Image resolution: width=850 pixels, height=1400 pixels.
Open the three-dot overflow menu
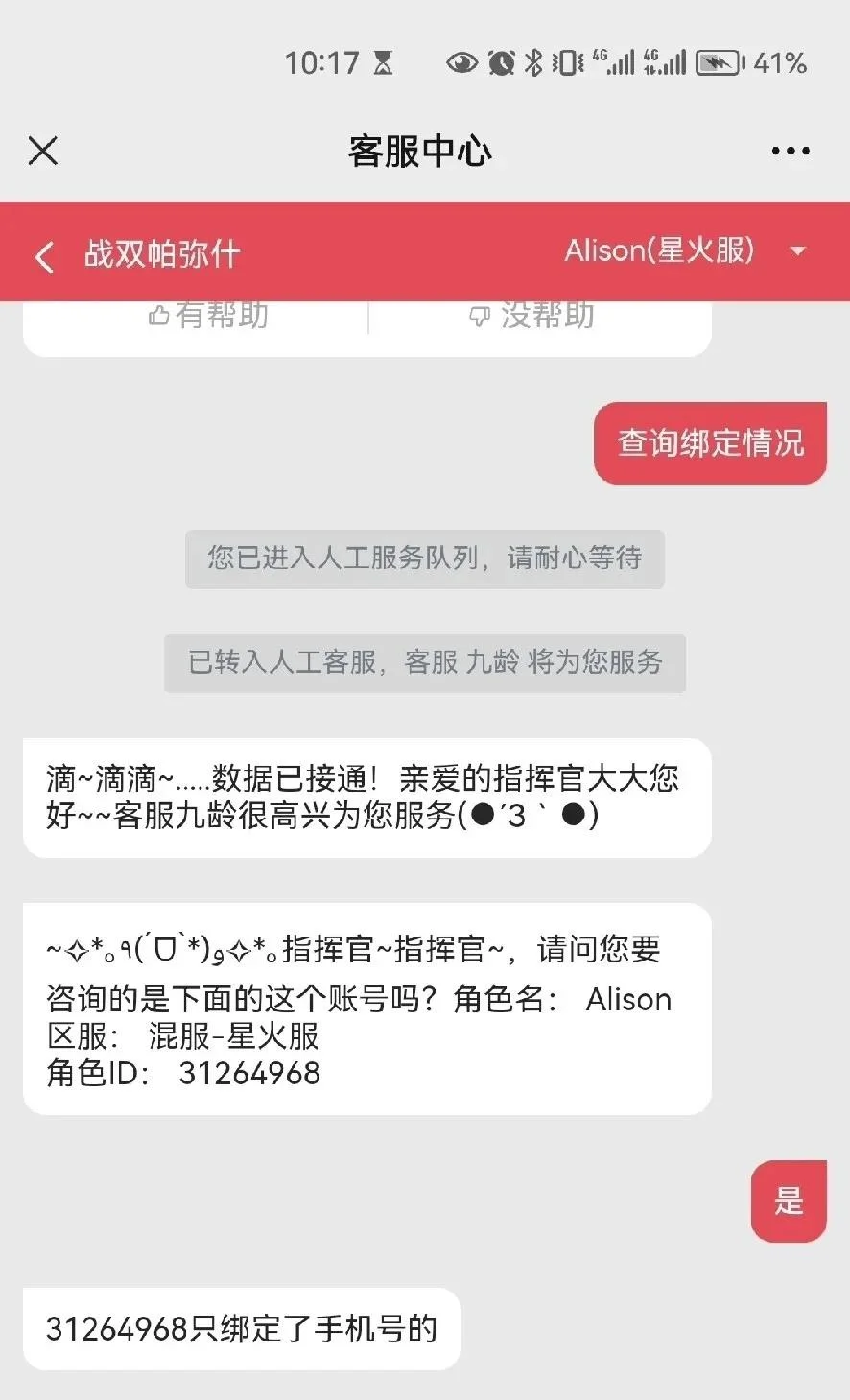pos(790,151)
